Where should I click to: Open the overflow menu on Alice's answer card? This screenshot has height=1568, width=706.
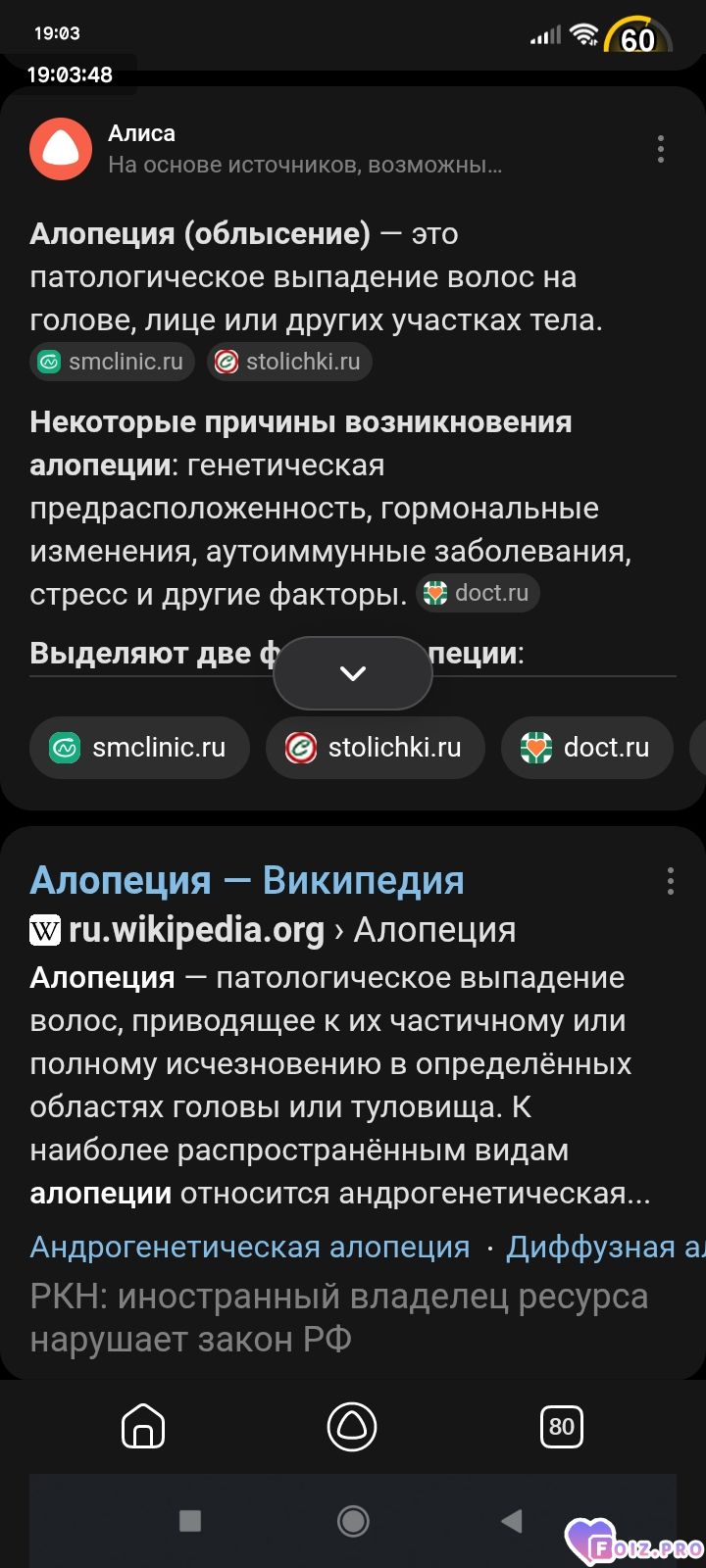point(661,149)
